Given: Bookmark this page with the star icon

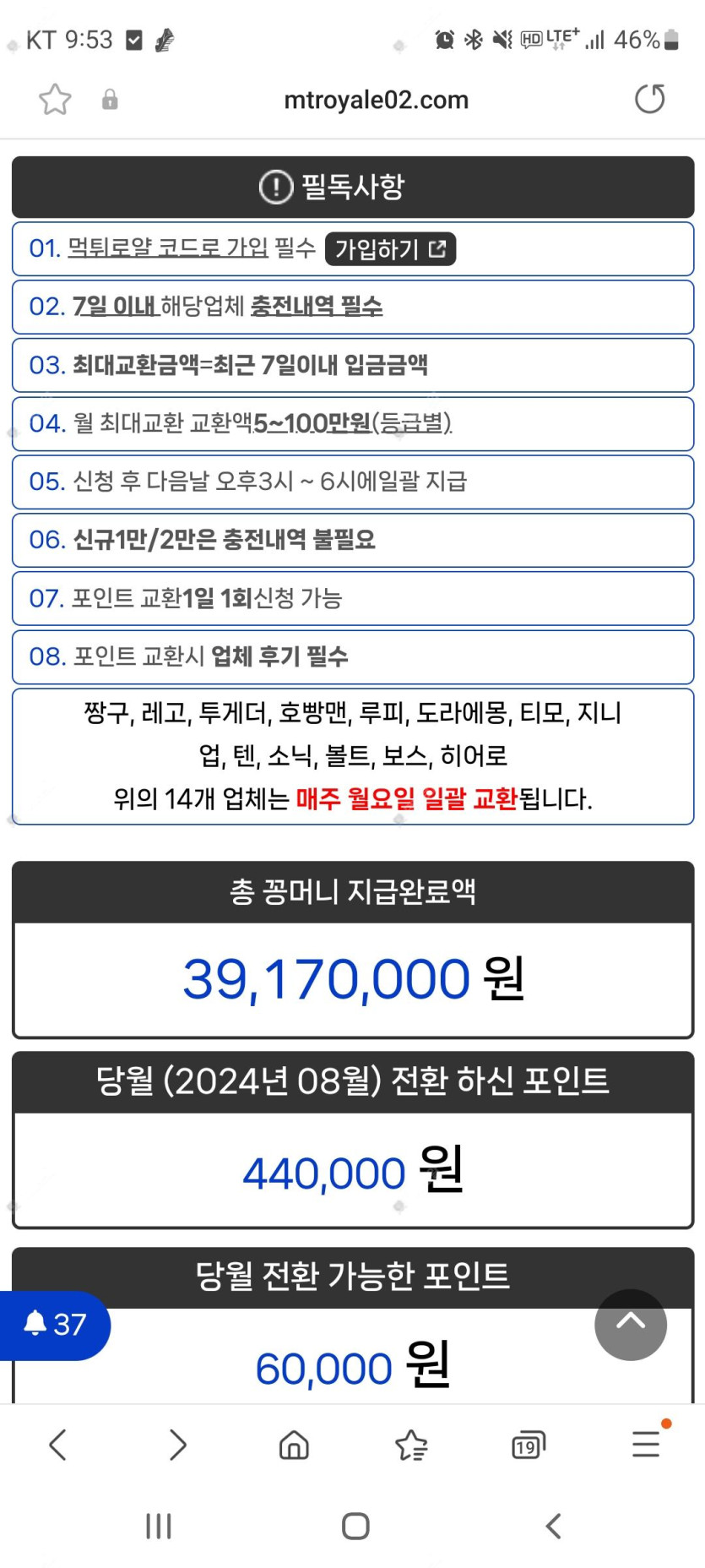Looking at the screenshot, I should coord(55,100).
